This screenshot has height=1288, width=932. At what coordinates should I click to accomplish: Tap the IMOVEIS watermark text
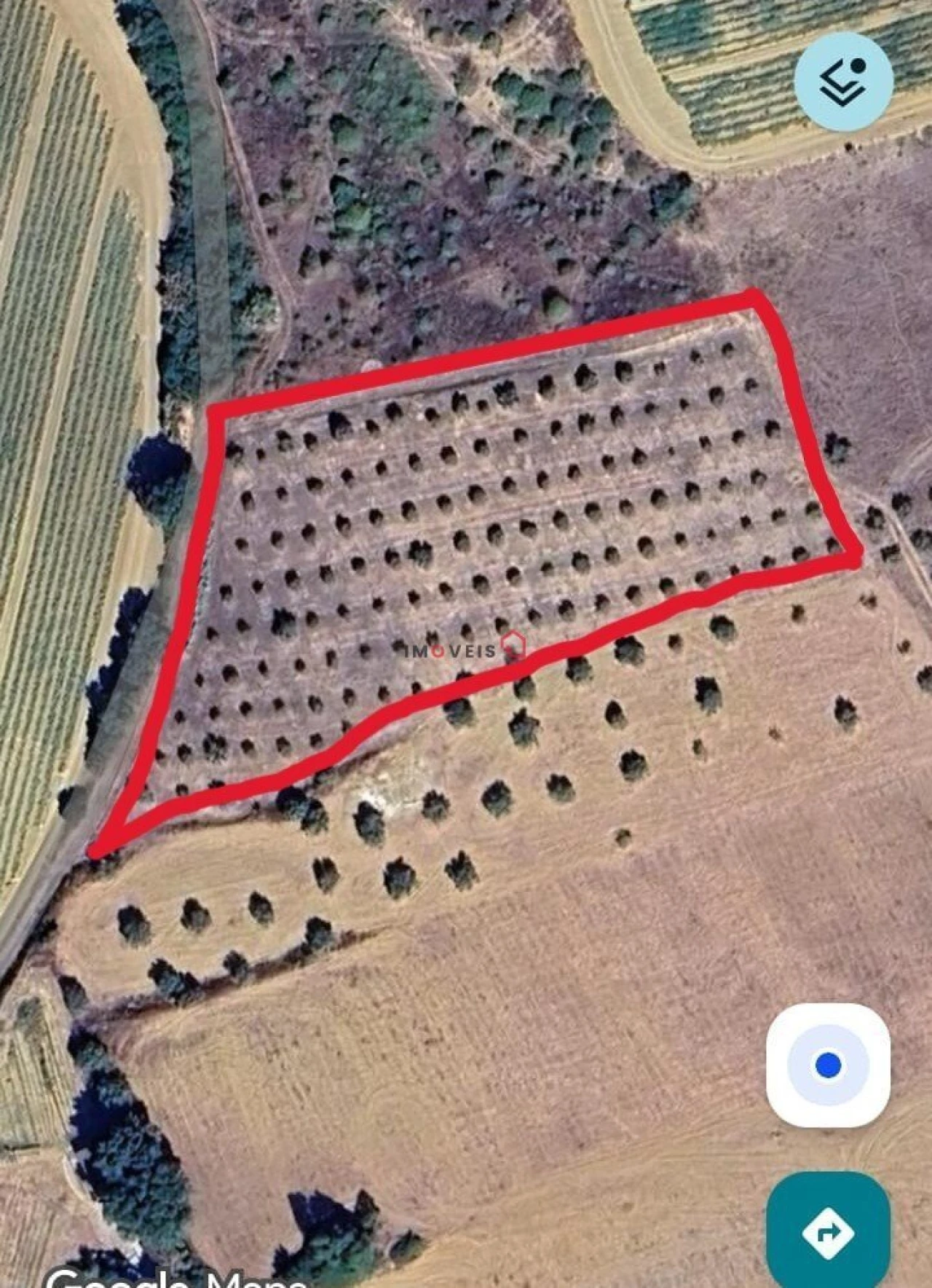tap(451, 650)
